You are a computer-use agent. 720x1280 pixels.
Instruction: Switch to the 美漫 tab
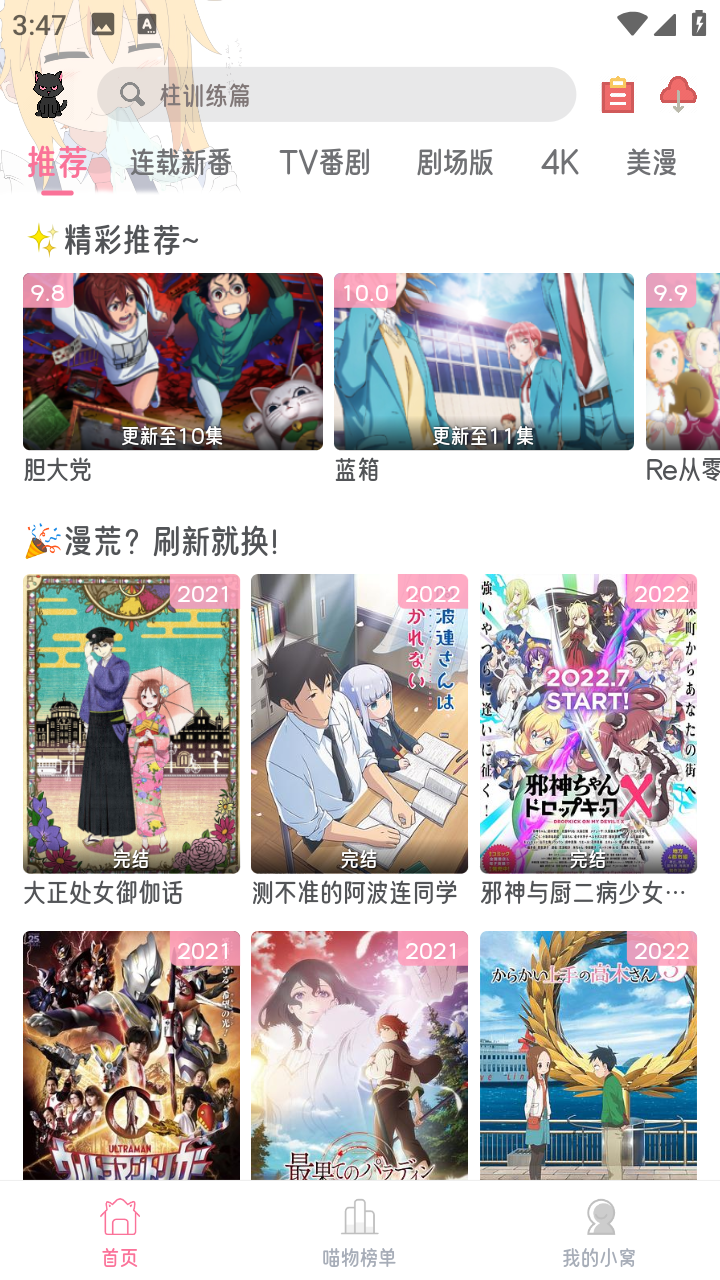(x=651, y=162)
